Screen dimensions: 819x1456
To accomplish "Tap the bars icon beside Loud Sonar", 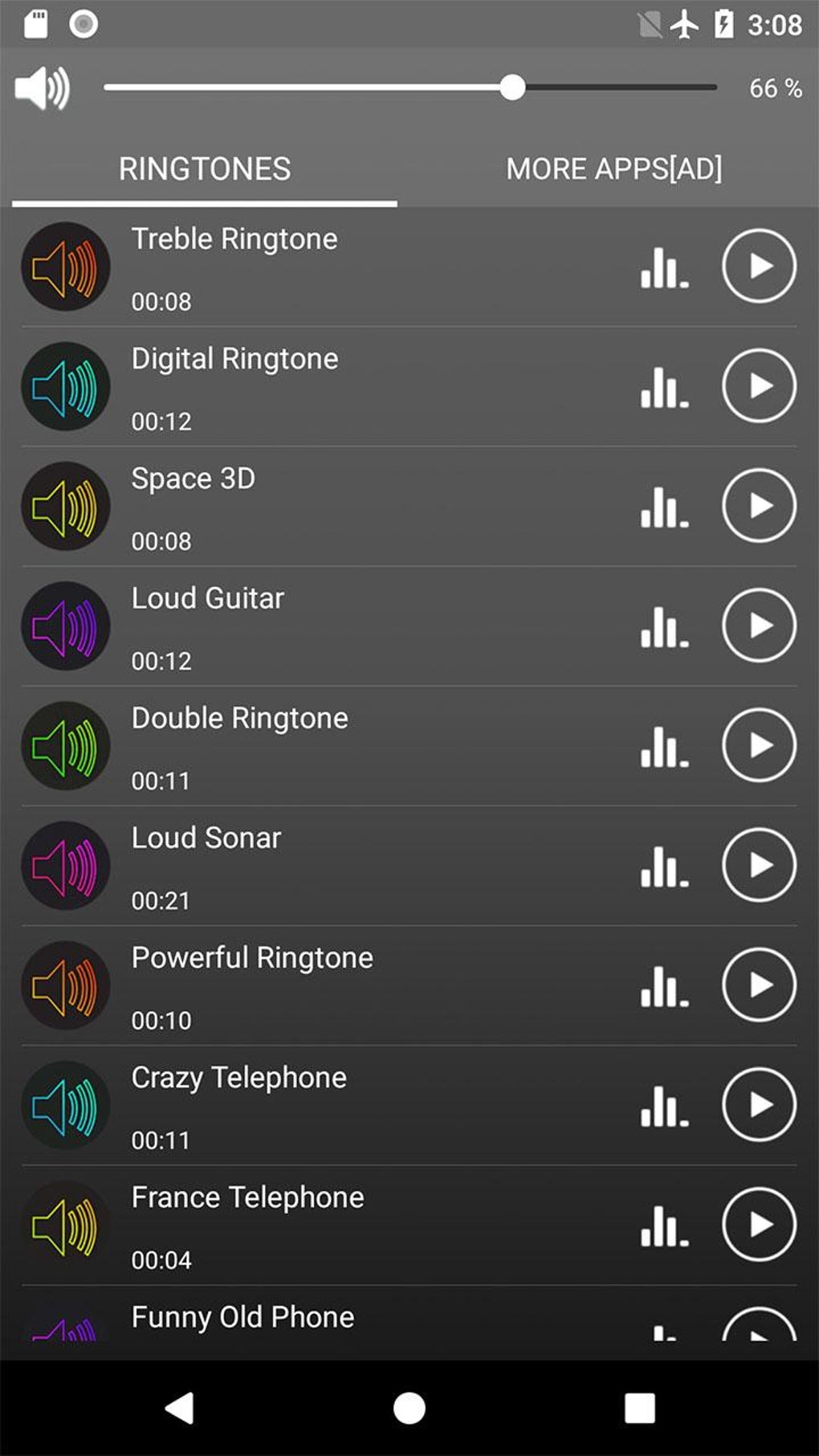I will click(664, 867).
